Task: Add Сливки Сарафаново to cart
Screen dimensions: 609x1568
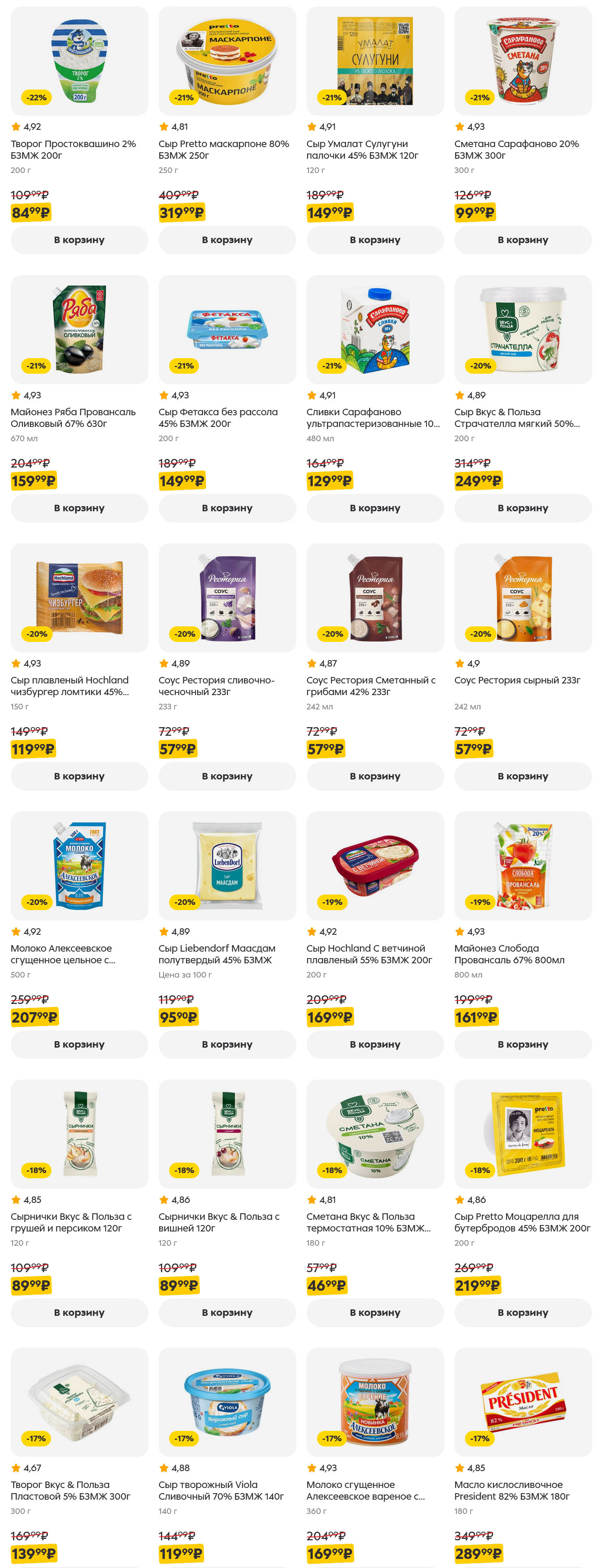Action: [x=375, y=508]
